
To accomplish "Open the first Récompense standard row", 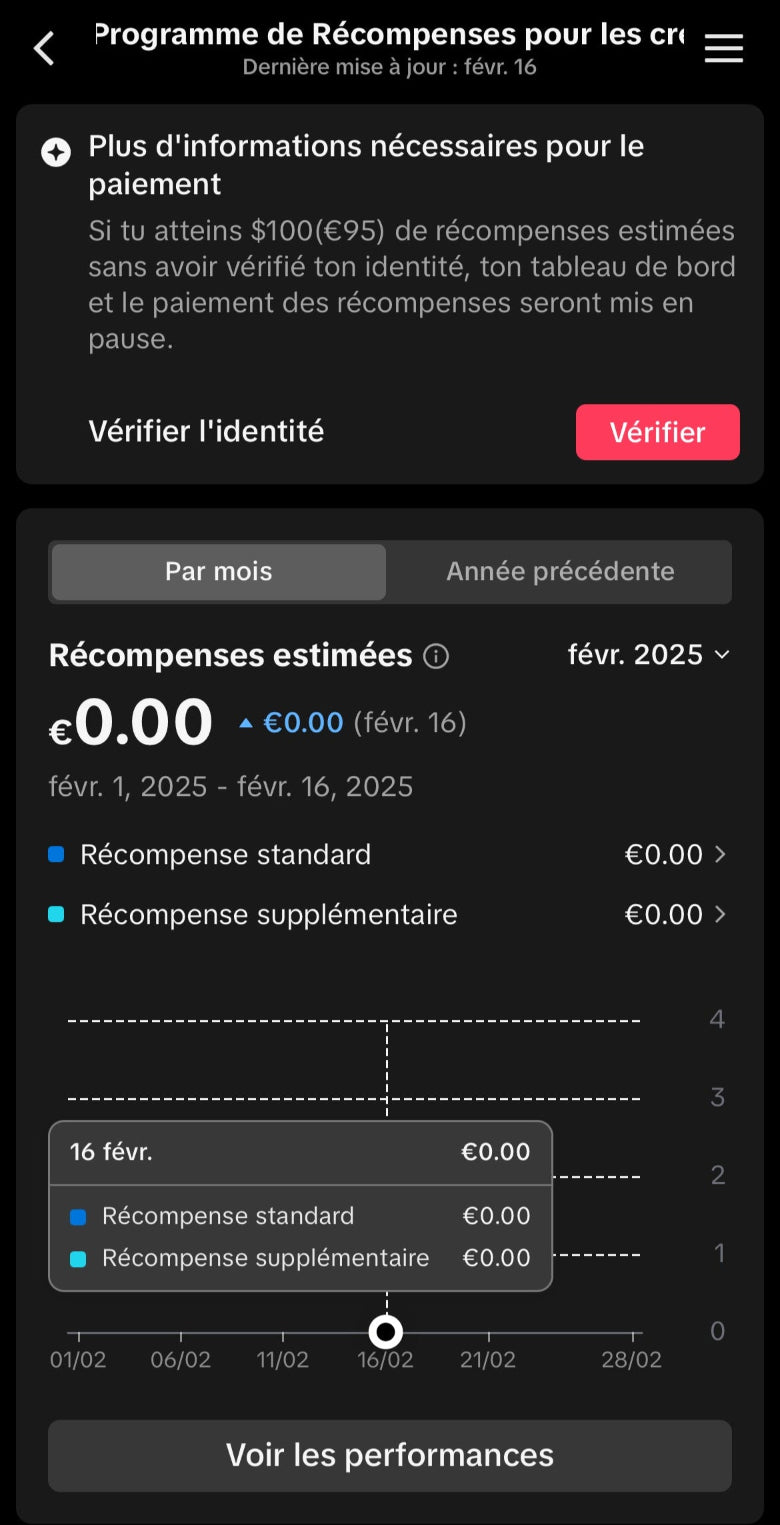I will (x=390, y=855).
